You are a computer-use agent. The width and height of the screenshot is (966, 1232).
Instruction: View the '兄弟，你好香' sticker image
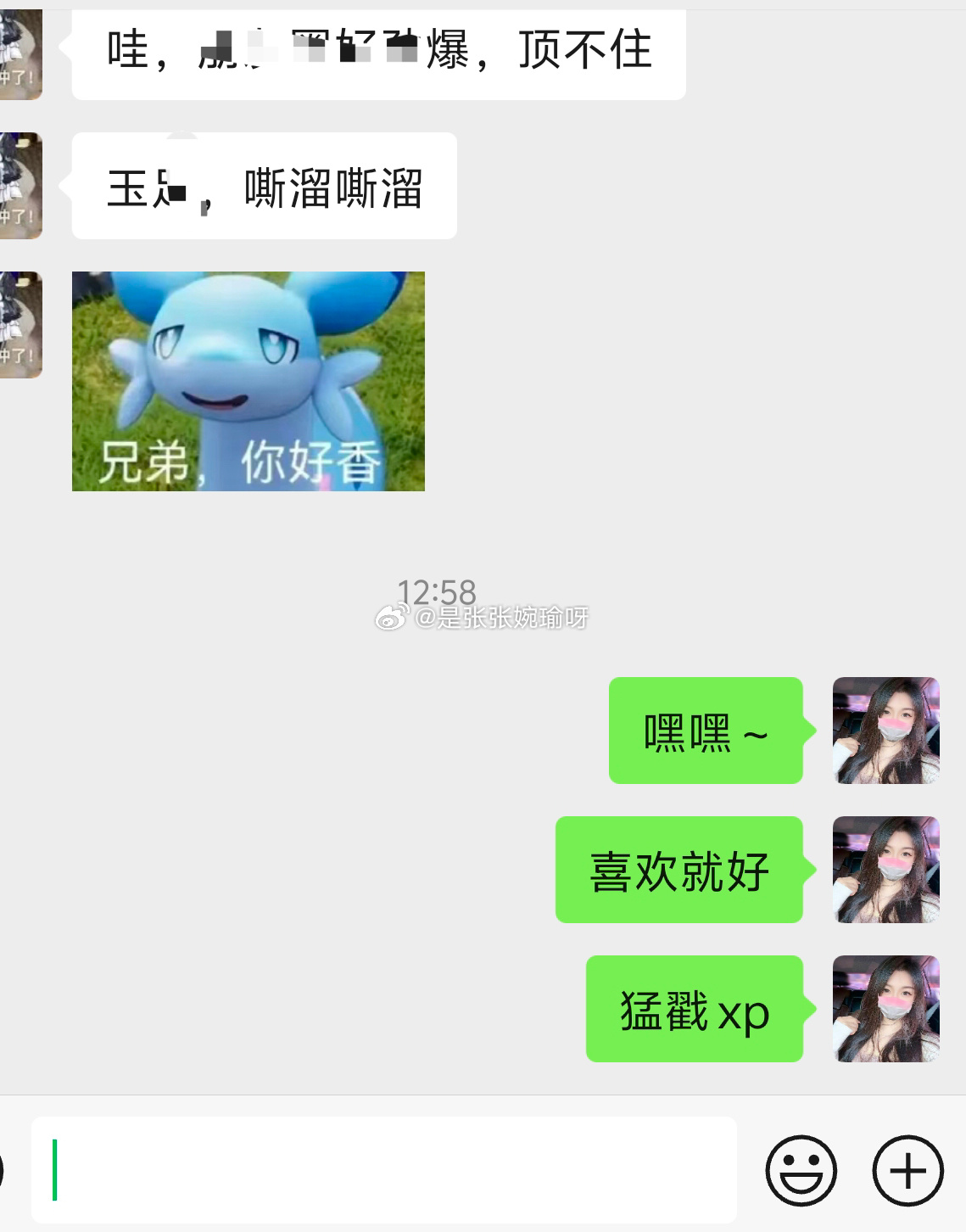coord(248,381)
